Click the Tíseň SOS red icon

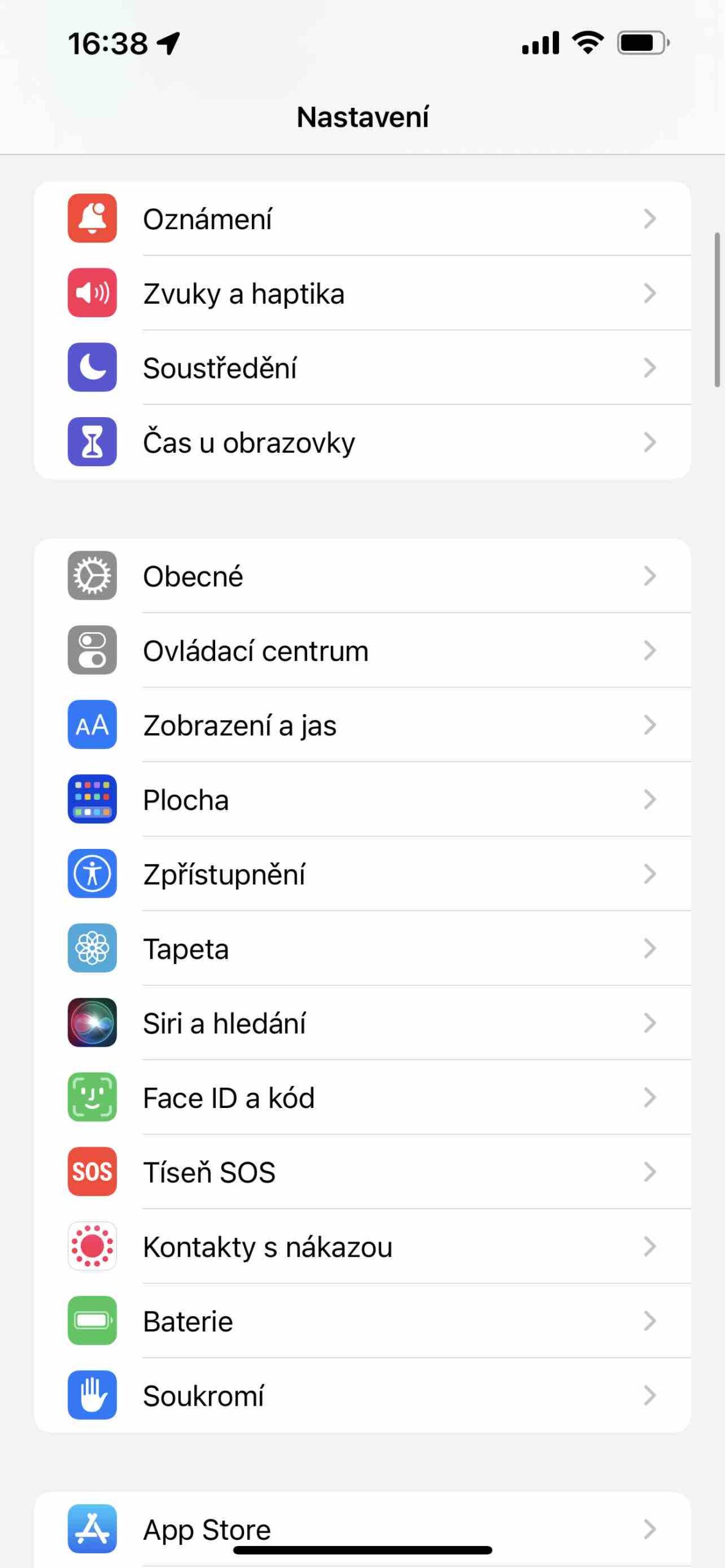pos(91,1172)
